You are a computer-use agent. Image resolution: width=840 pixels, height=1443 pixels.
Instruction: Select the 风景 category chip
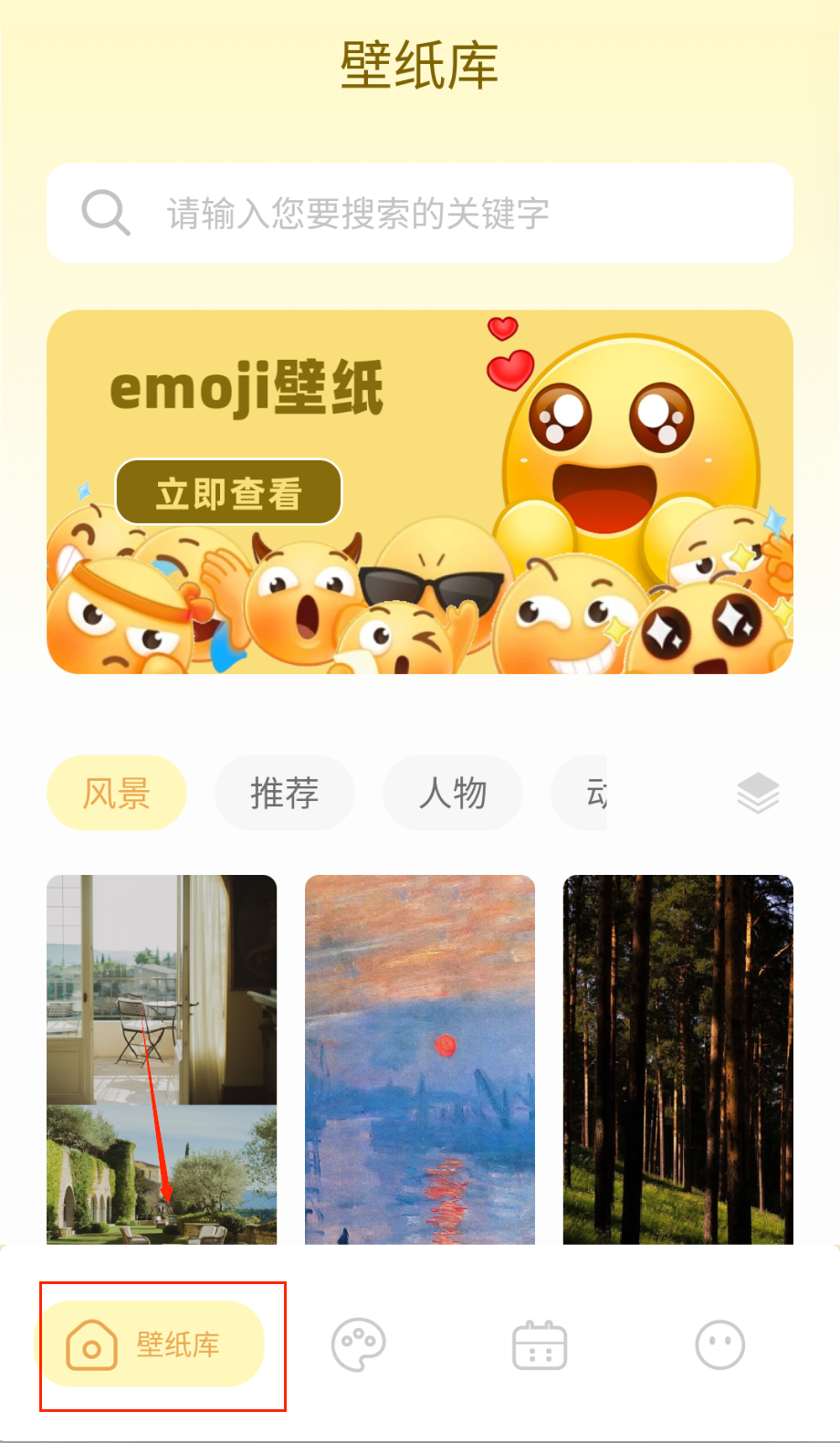point(116,793)
